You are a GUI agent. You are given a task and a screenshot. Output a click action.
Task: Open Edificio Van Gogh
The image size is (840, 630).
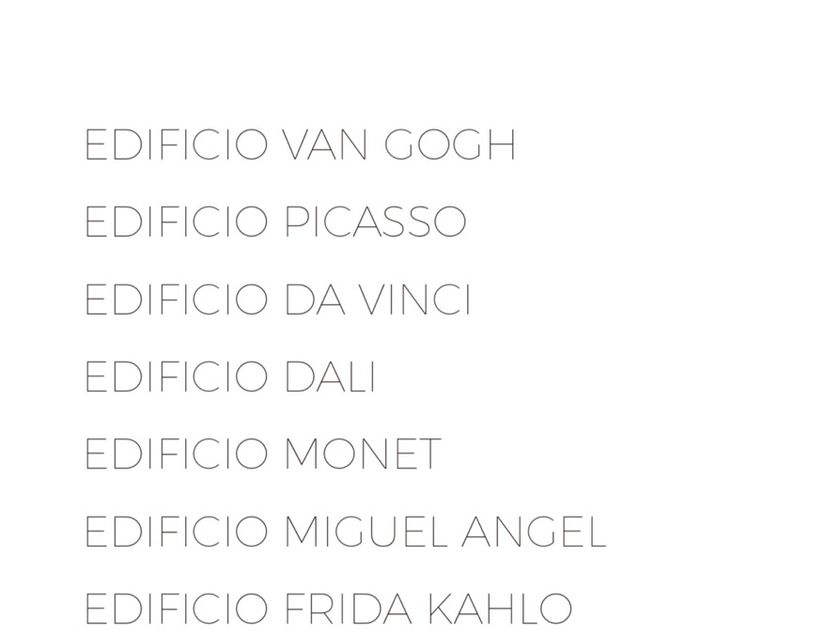tap(300, 146)
